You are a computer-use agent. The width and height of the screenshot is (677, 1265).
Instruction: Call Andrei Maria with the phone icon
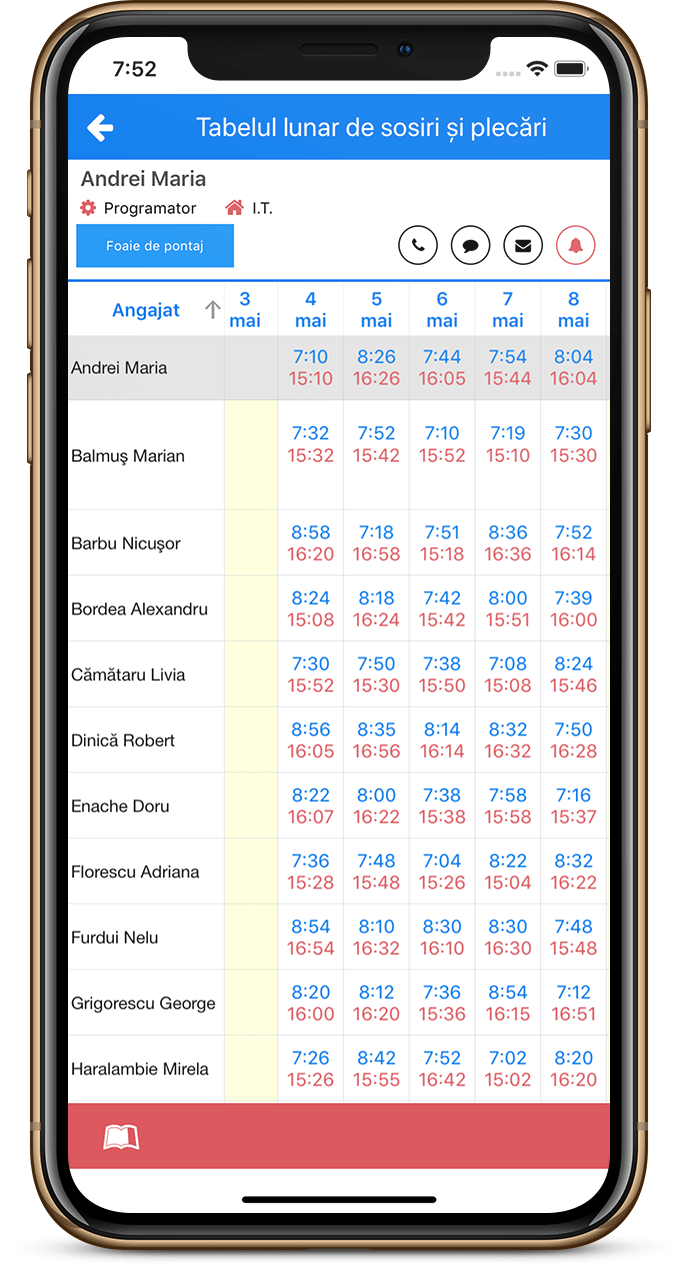point(418,245)
